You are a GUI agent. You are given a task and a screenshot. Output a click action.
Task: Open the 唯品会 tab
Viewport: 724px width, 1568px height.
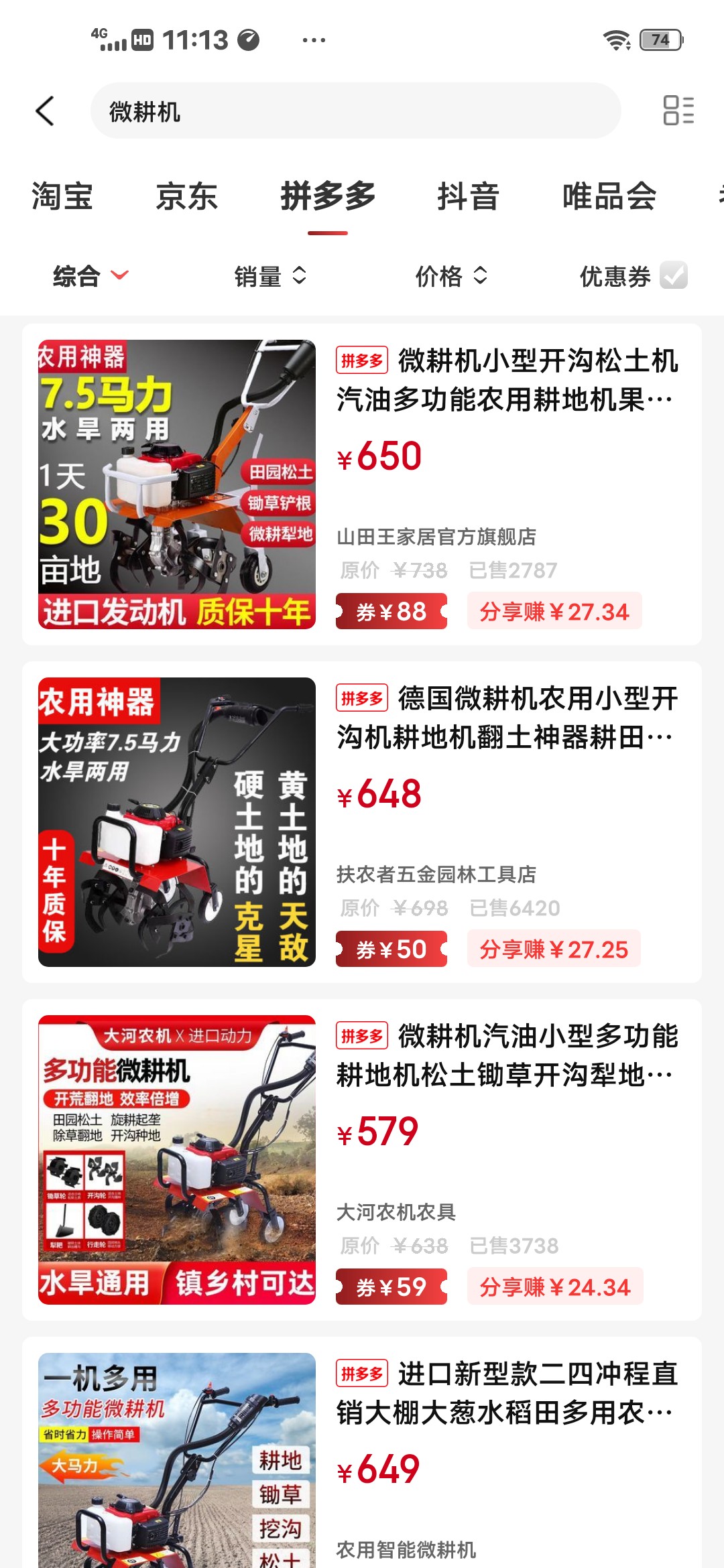tap(609, 196)
